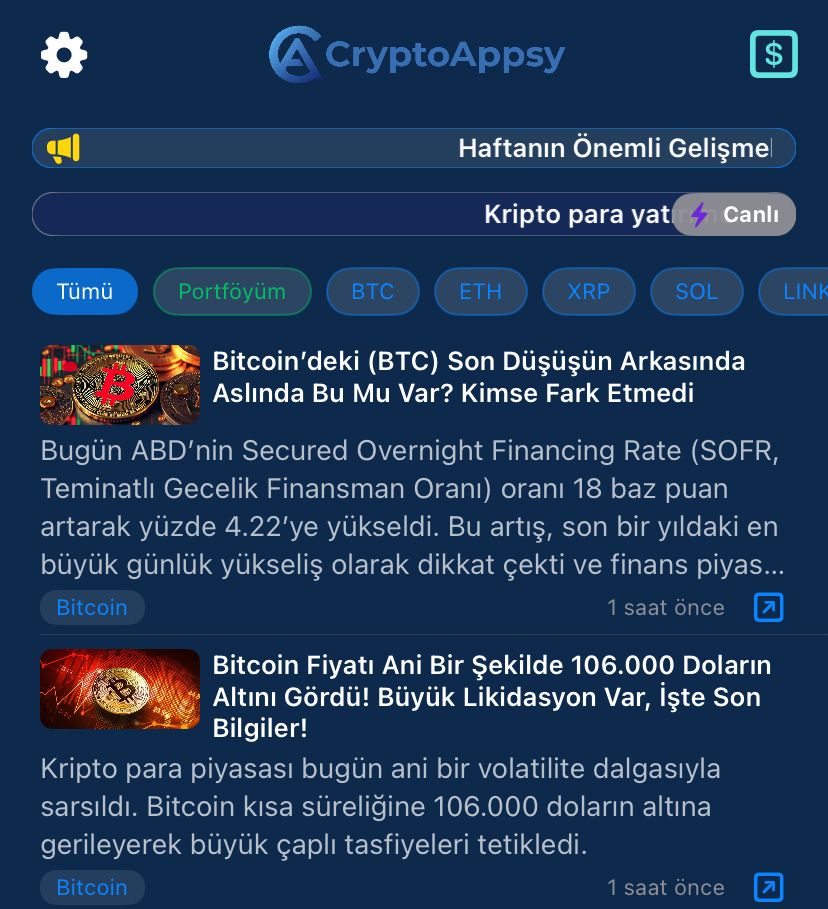This screenshot has width=828, height=909.
Task: Select the Tümü filter chip
Action: click(84, 292)
